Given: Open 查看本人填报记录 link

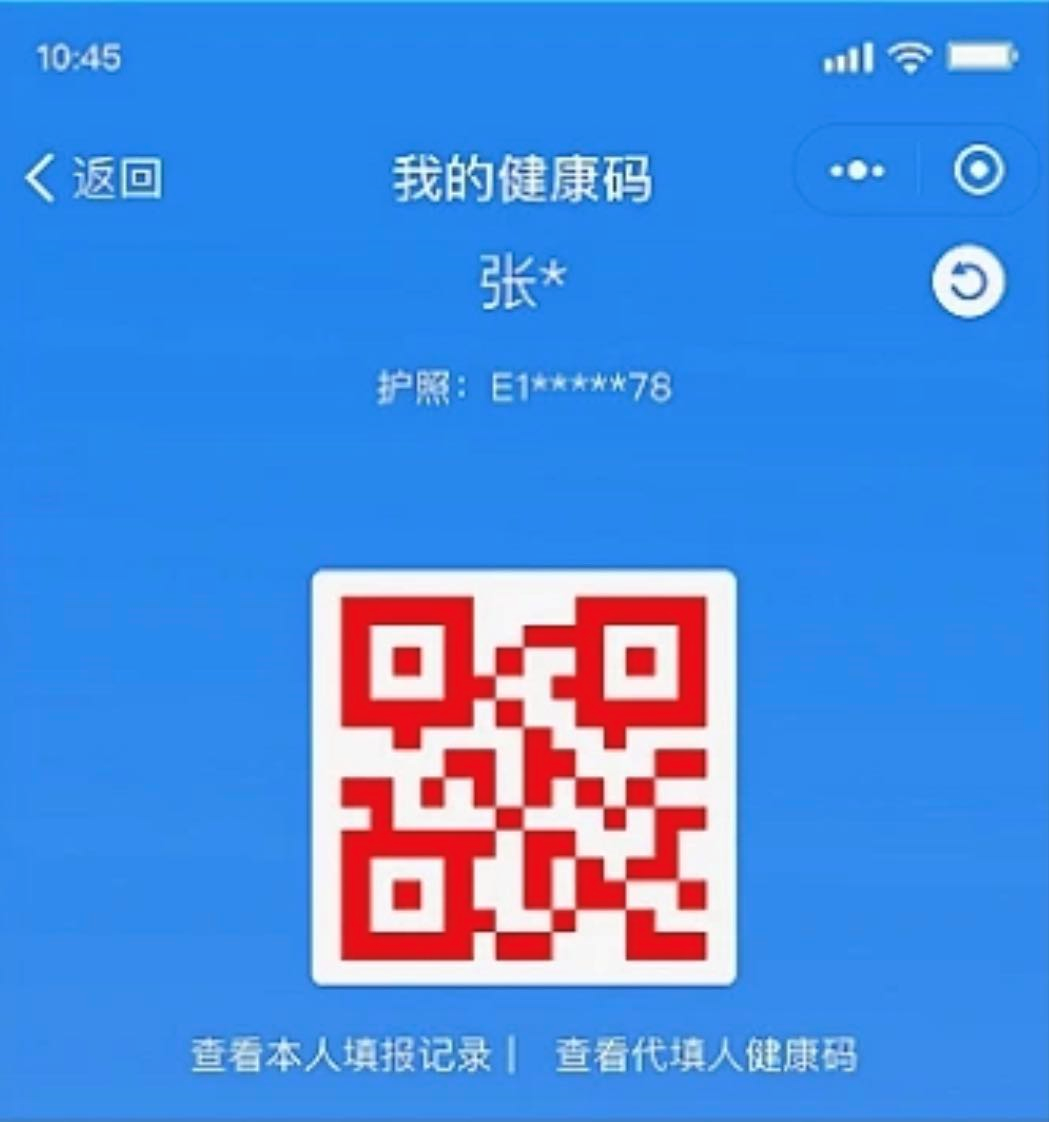Looking at the screenshot, I should coord(342,1055).
